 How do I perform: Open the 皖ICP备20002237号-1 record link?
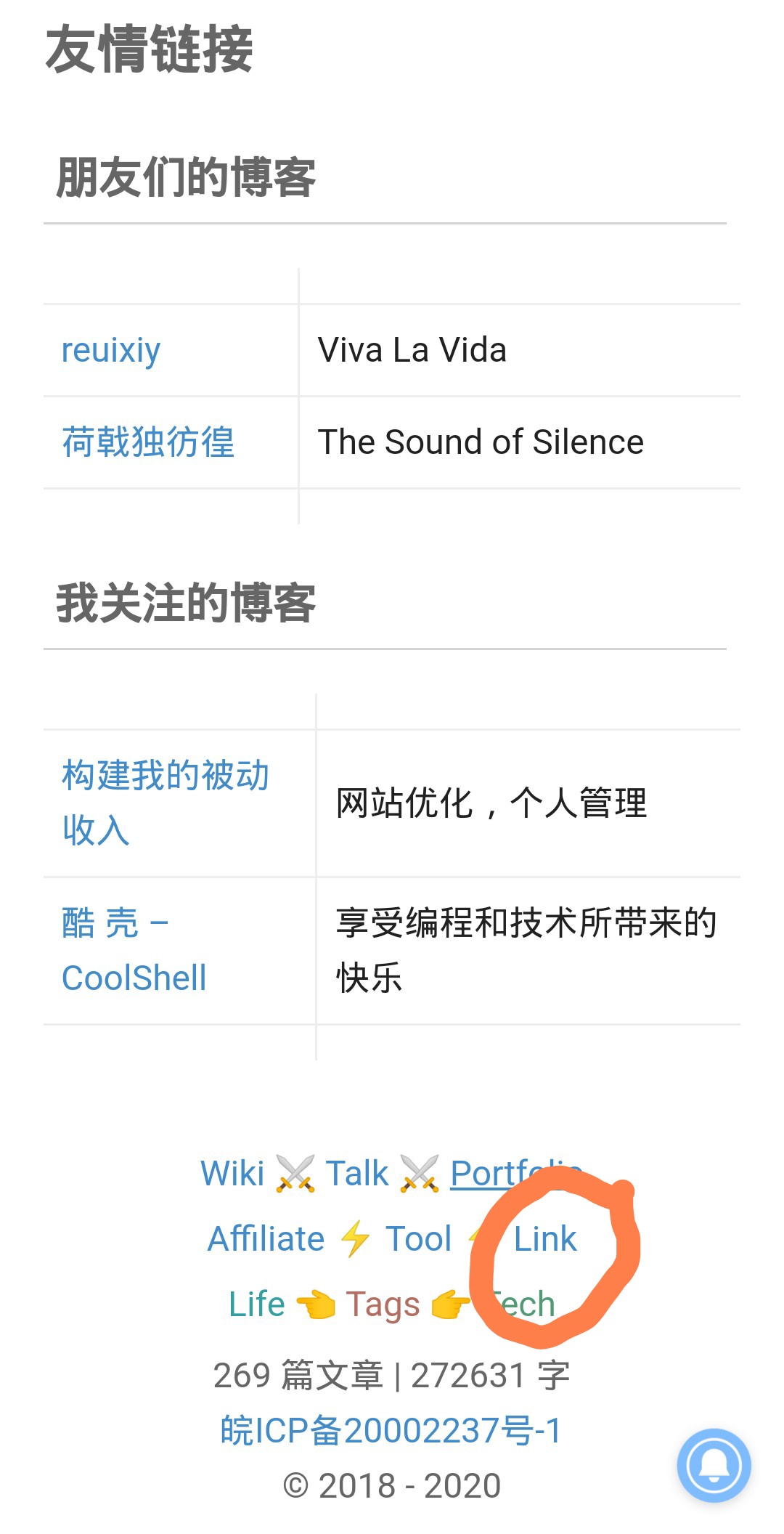coord(391,1430)
